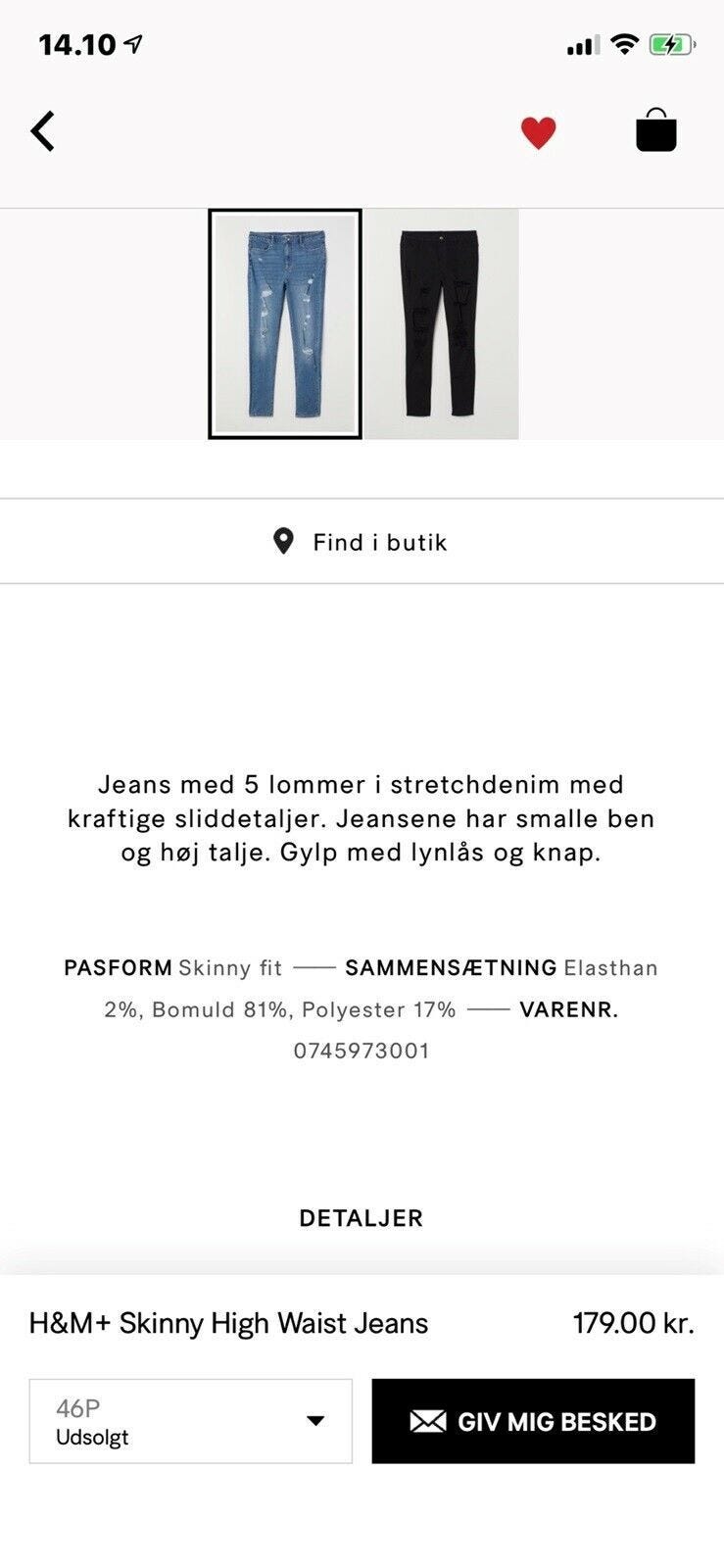Tap Find i butik to locate a store
This screenshot has width=724, height=1568.
[362, 542]
